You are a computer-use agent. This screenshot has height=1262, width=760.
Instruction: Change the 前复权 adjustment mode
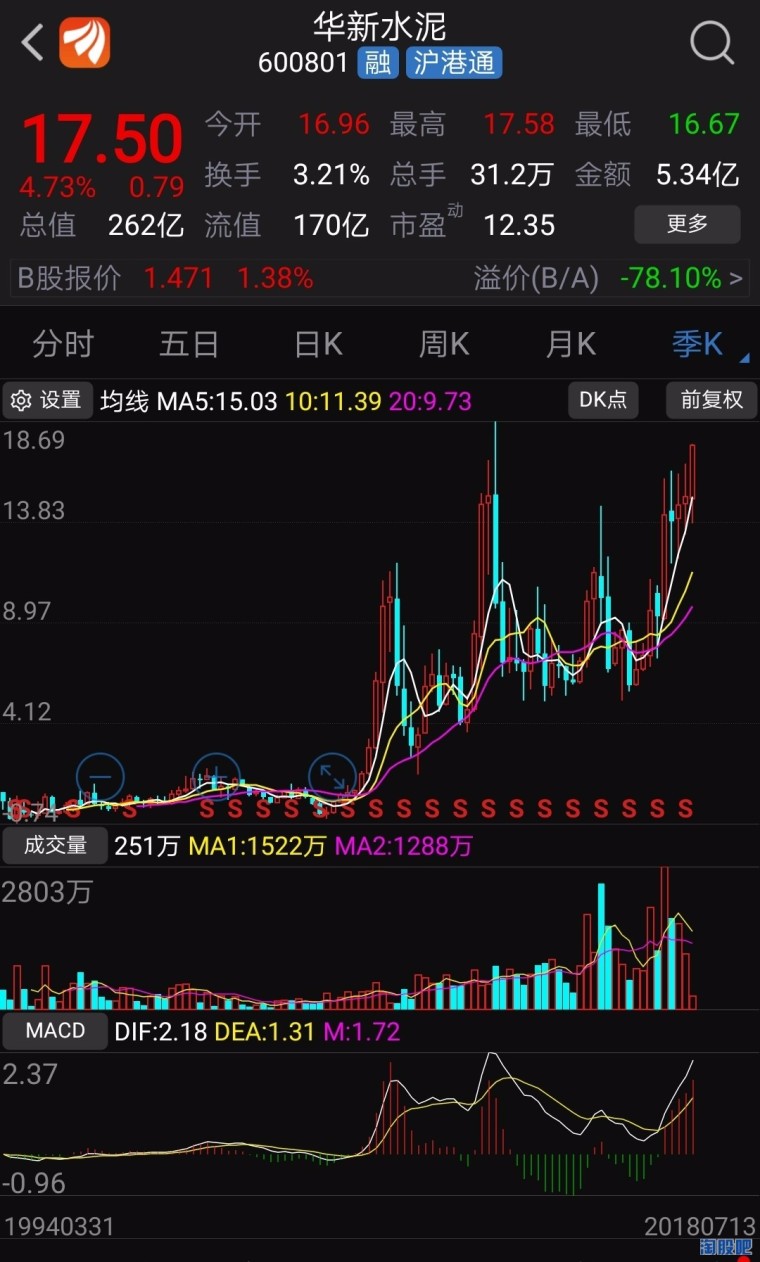coord(712,400)
